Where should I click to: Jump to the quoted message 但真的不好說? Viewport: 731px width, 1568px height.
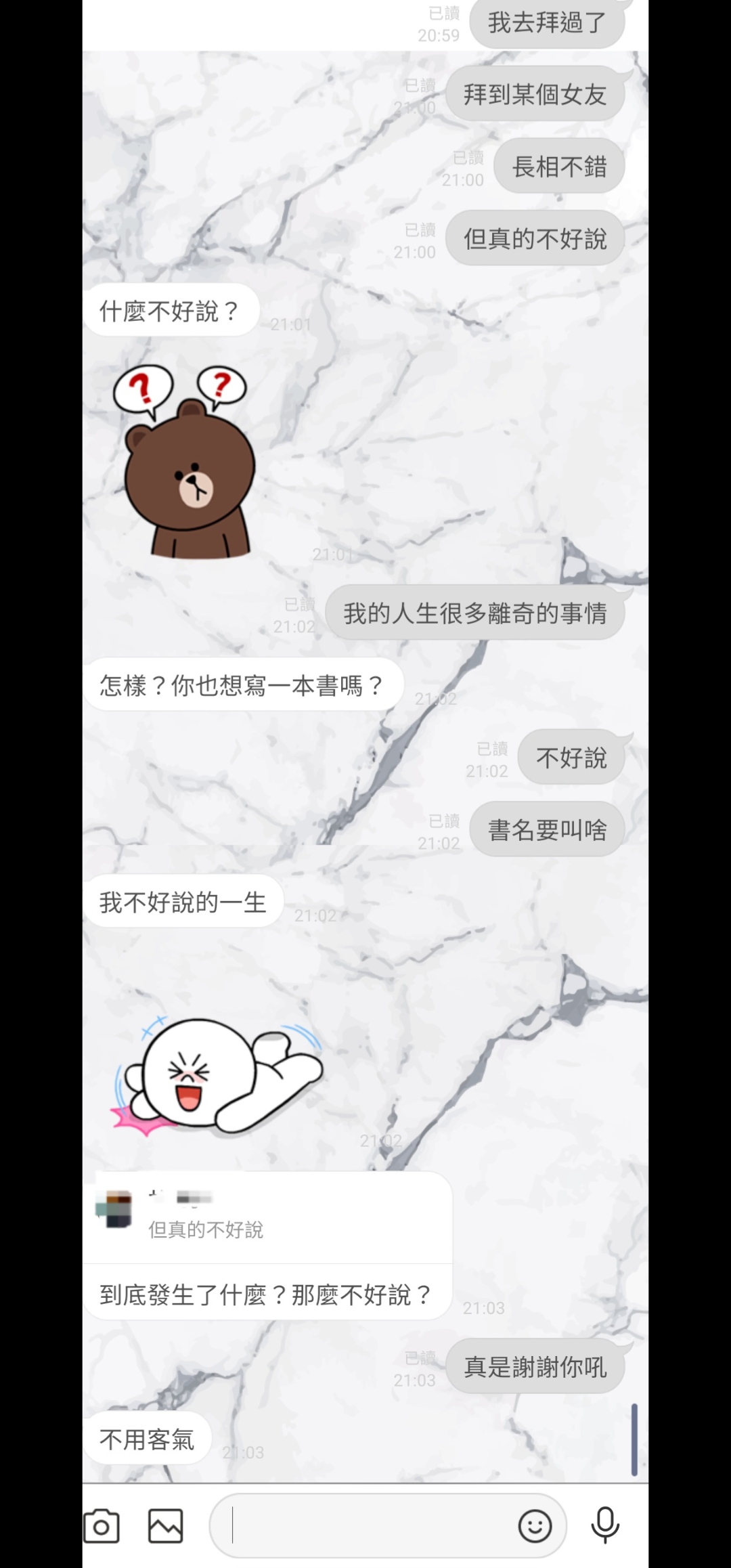pos(268,1217)
